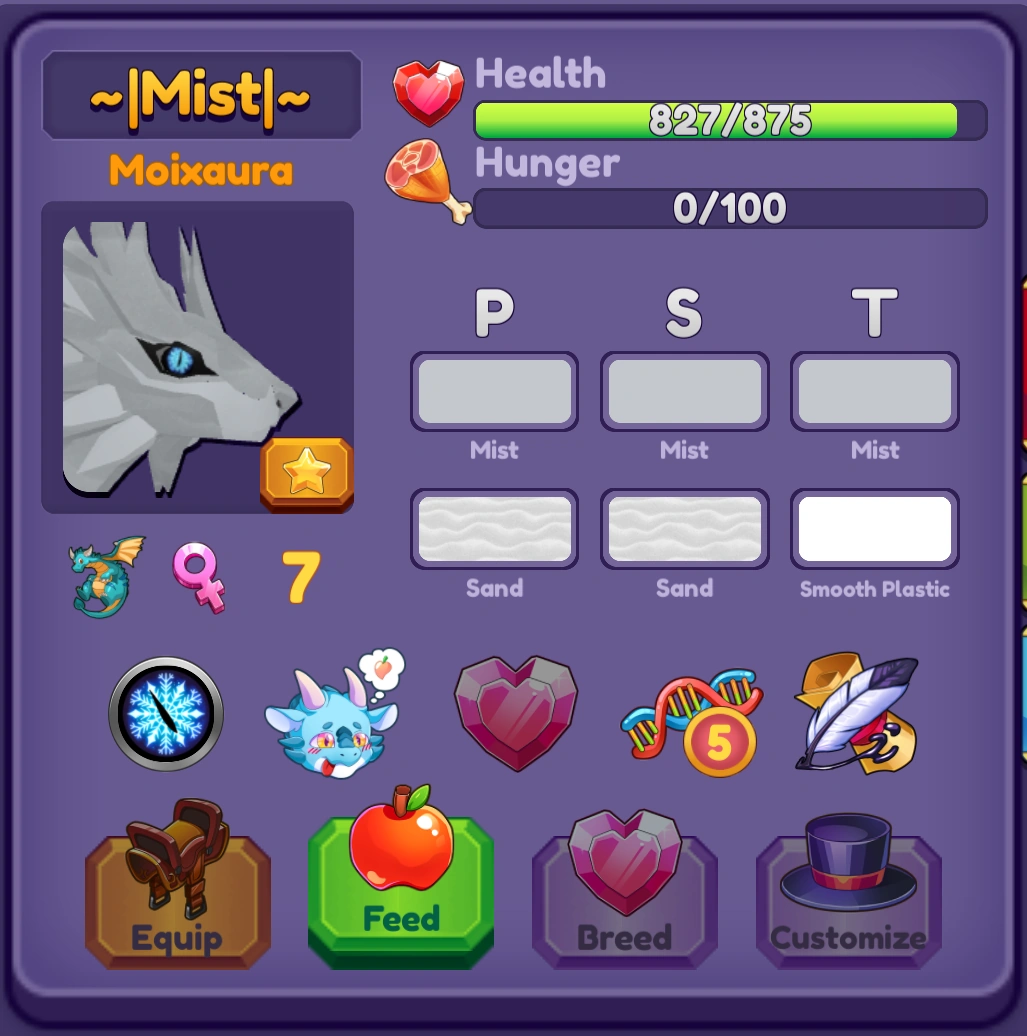Screen dimensions: 1027x1036
Task: Select the primary Mist color swatch under P
Action: pyautogui.click(x=494, y=391)
